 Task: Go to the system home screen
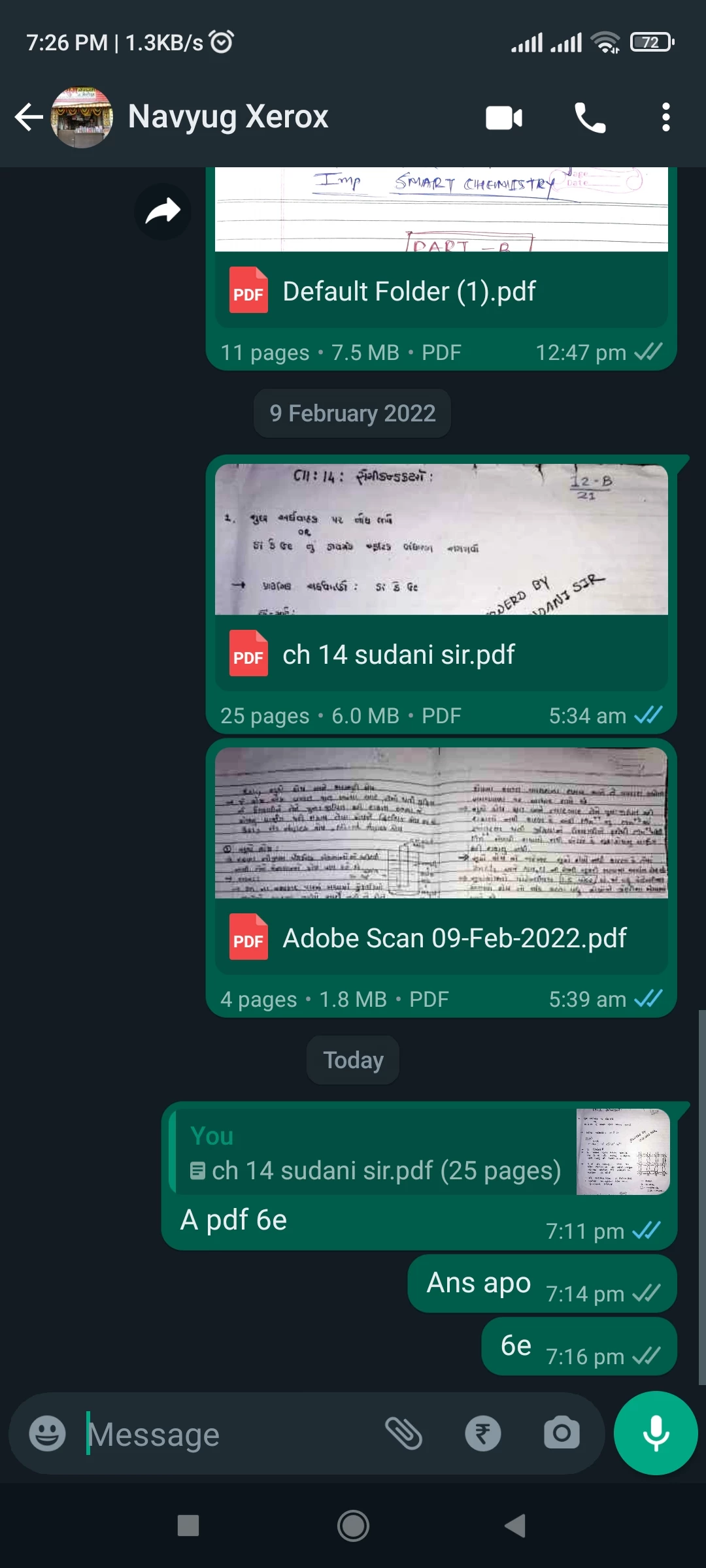(353, 1526)
